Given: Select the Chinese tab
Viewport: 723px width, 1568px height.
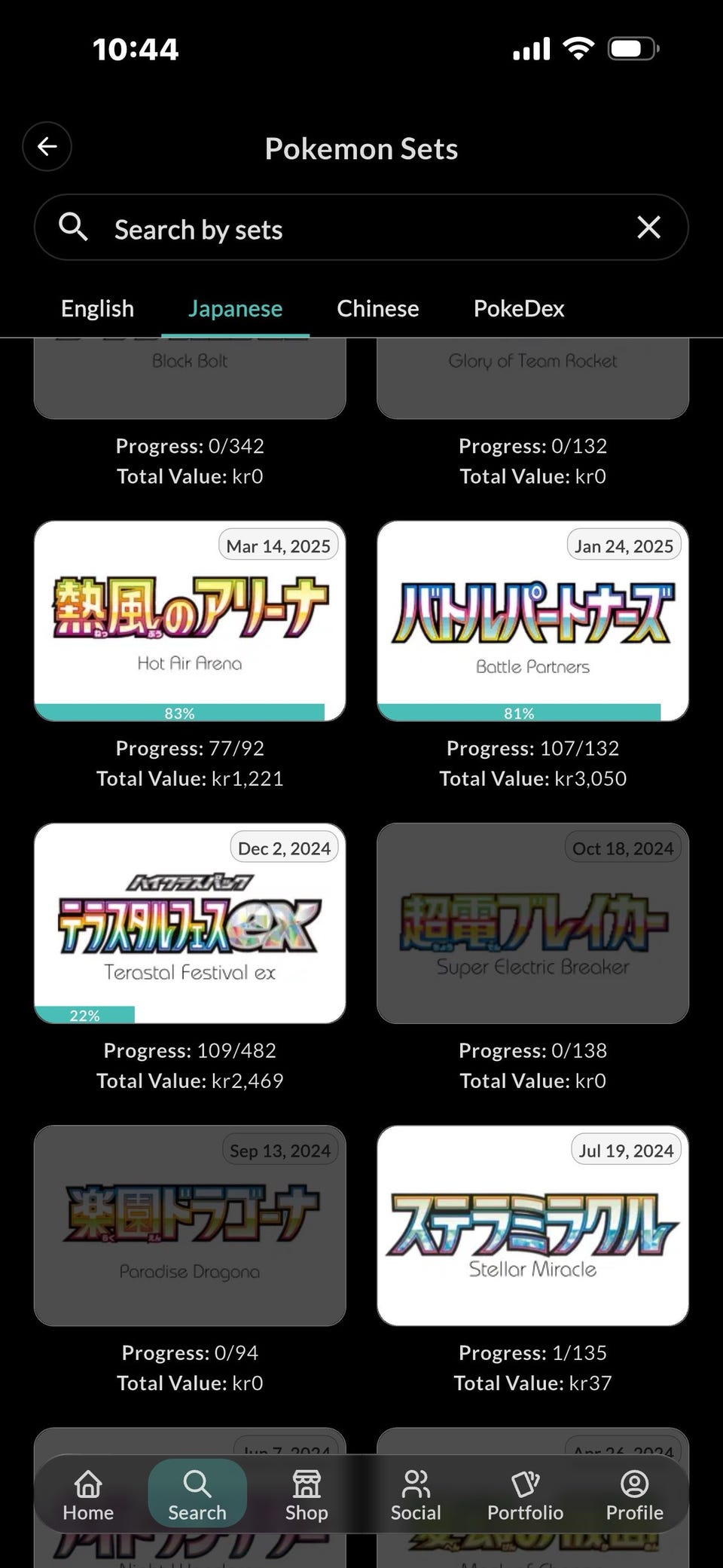Looking at the screenshot, I should coord(377,308).
